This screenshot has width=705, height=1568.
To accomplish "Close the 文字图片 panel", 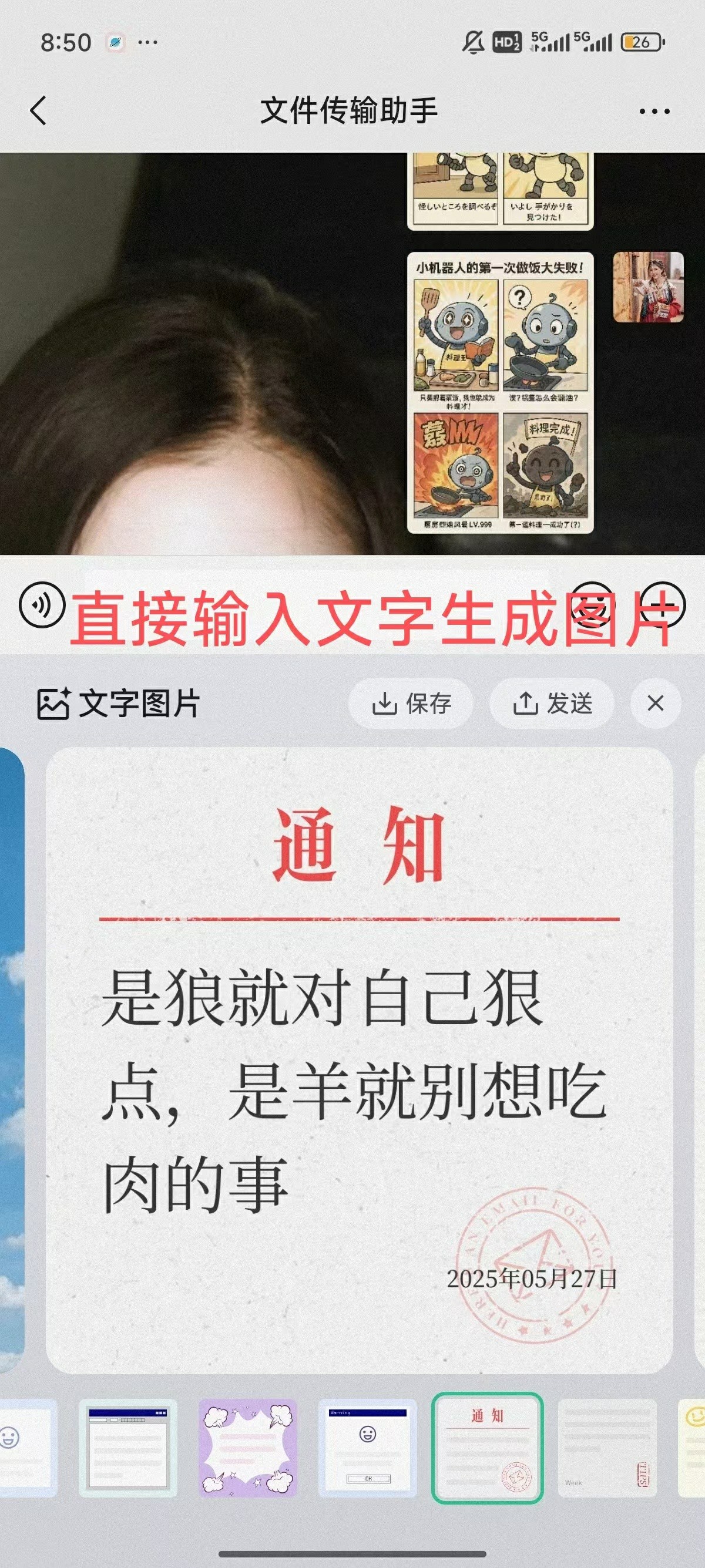I will [x=655, y=704].
